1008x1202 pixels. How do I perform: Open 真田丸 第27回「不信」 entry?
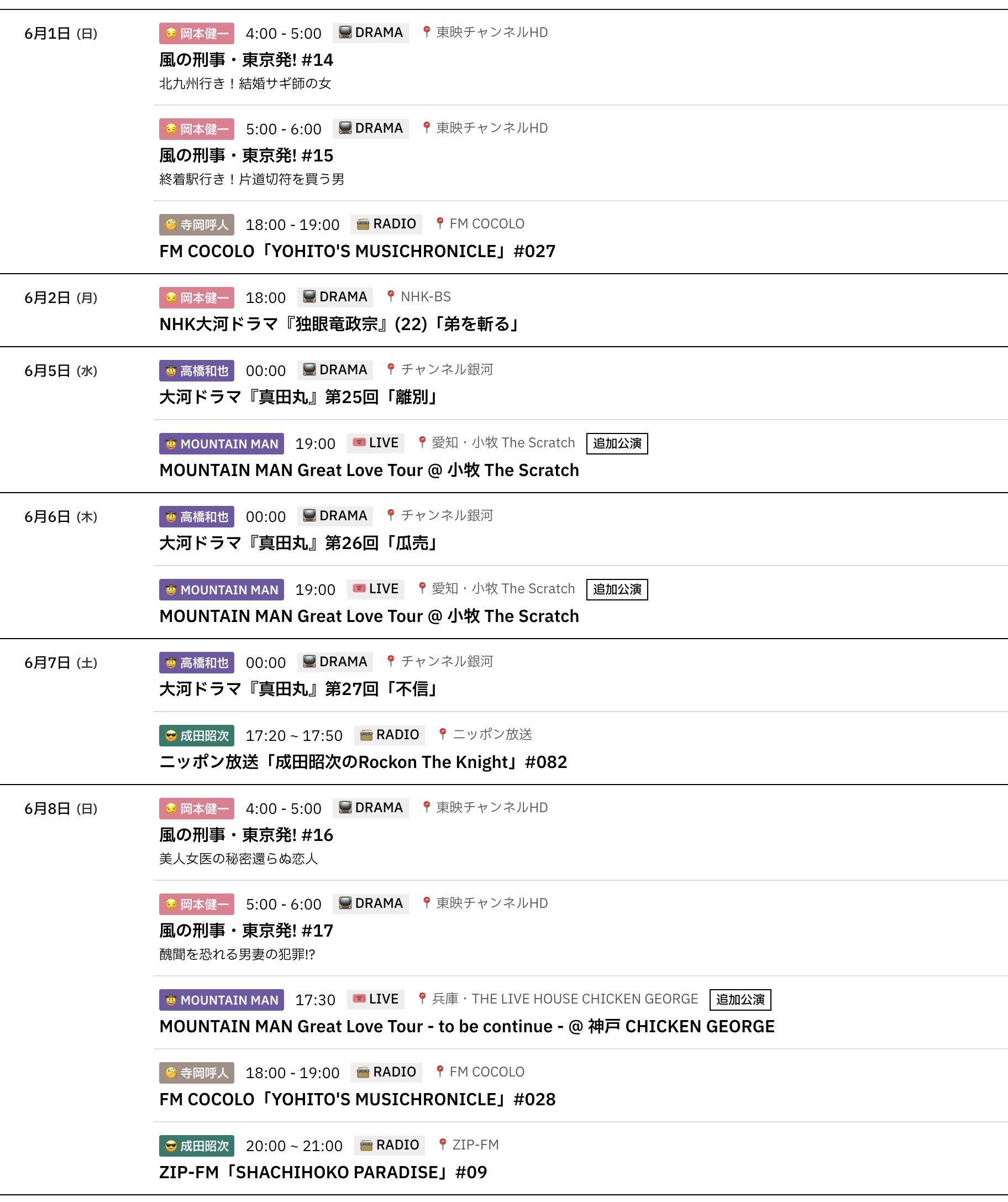pos(298,689)
